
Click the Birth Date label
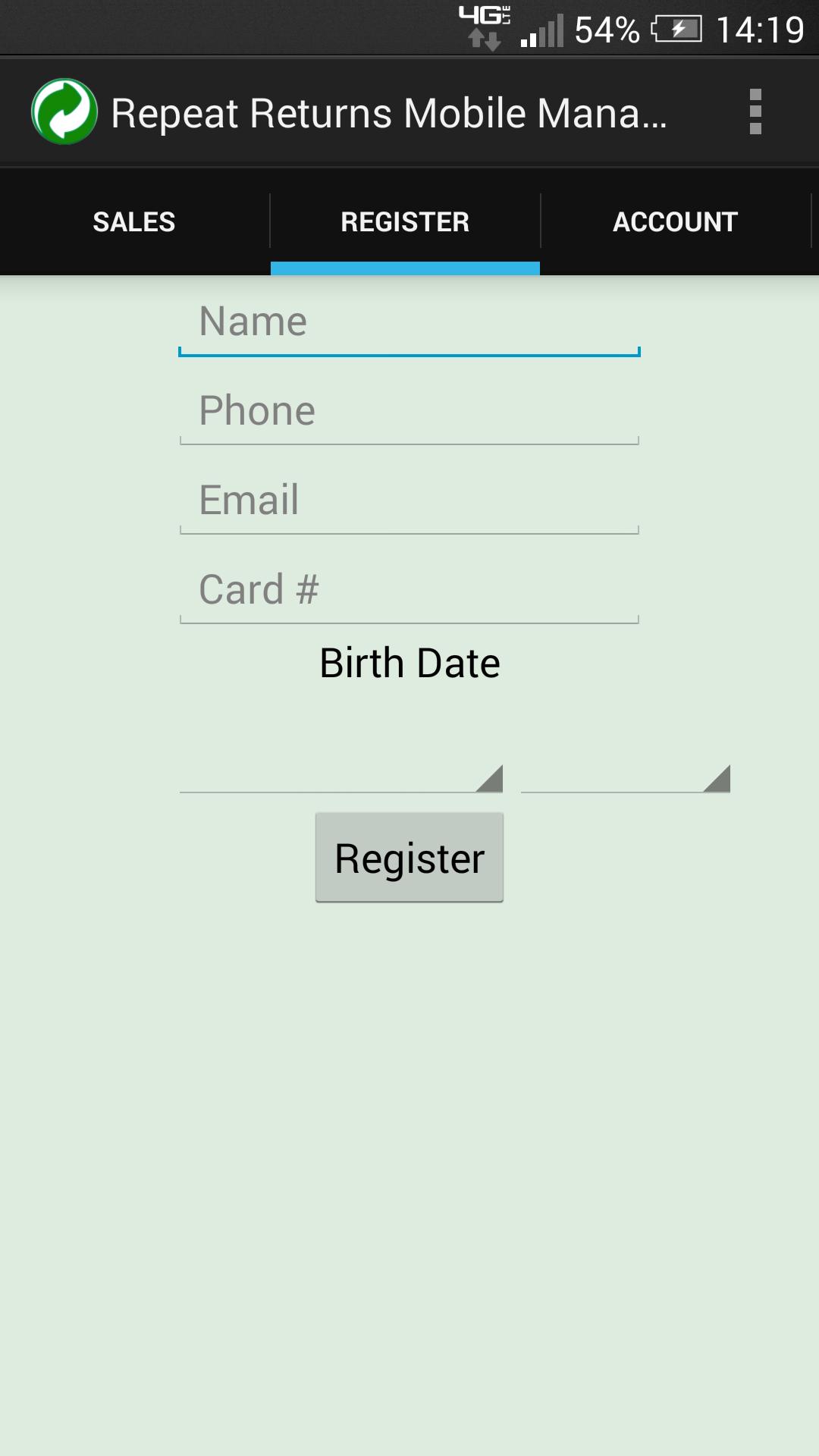409,661
